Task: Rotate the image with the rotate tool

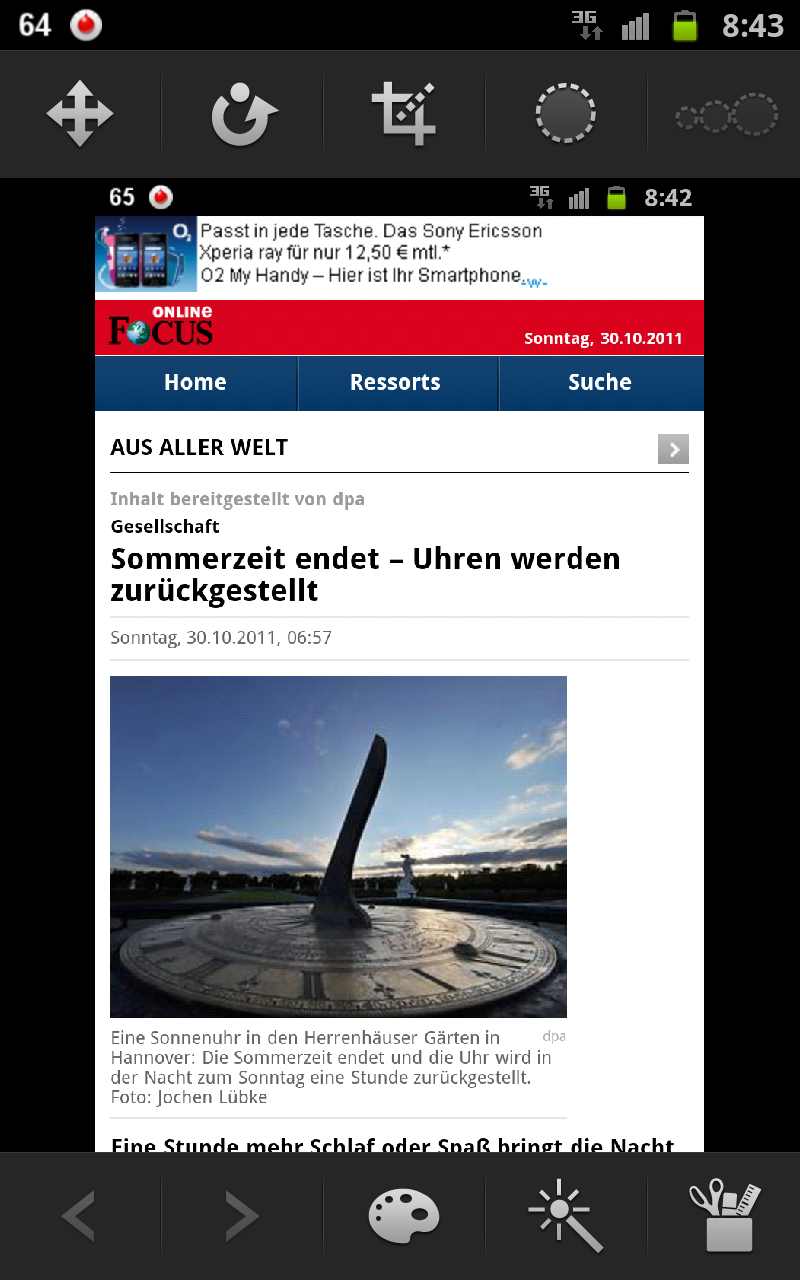Action: [x=243, y=114]
